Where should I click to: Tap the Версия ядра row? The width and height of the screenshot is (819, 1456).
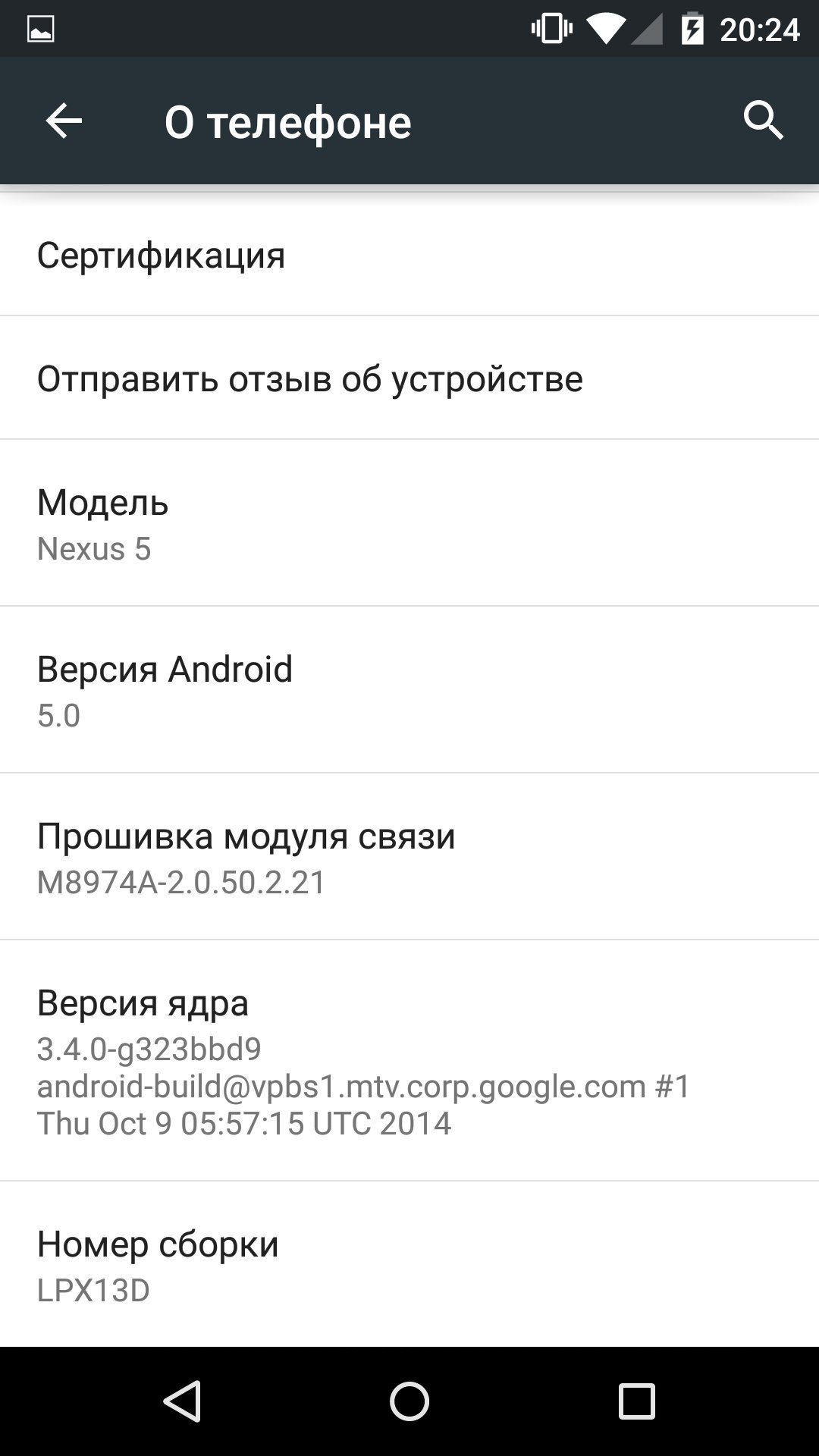tap(409, 1060)
